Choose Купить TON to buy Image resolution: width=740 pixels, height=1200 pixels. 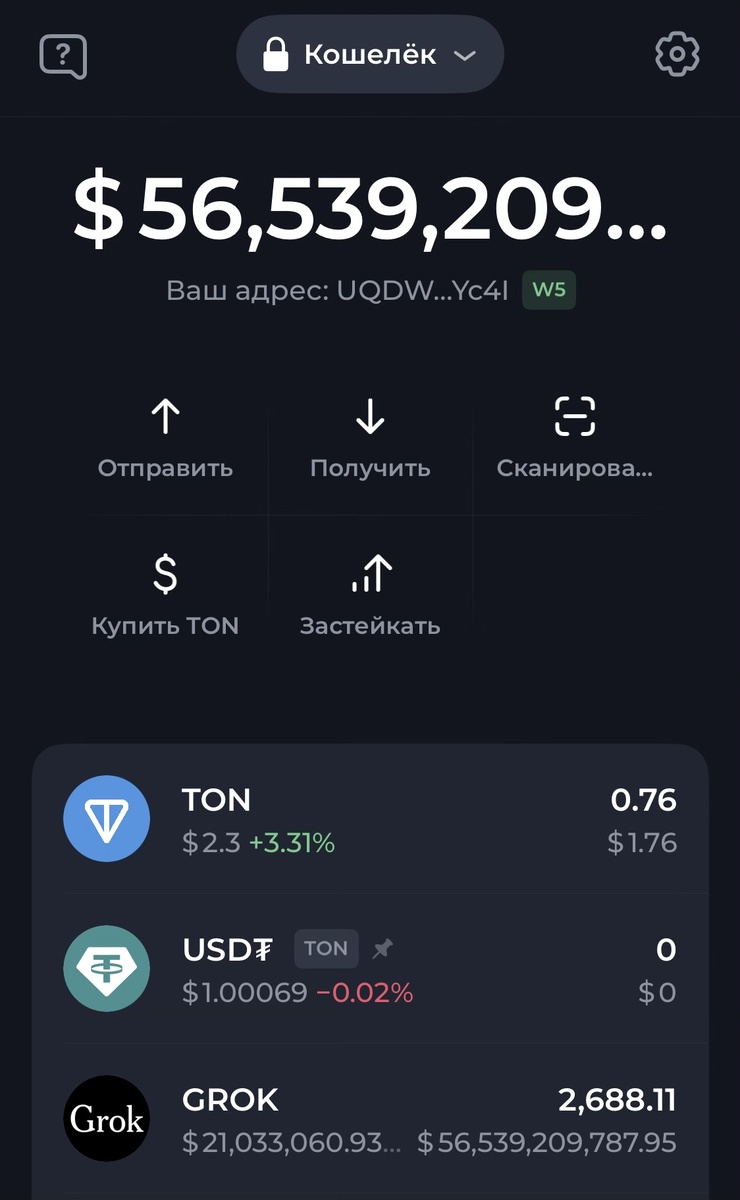(x=165, y=595)
